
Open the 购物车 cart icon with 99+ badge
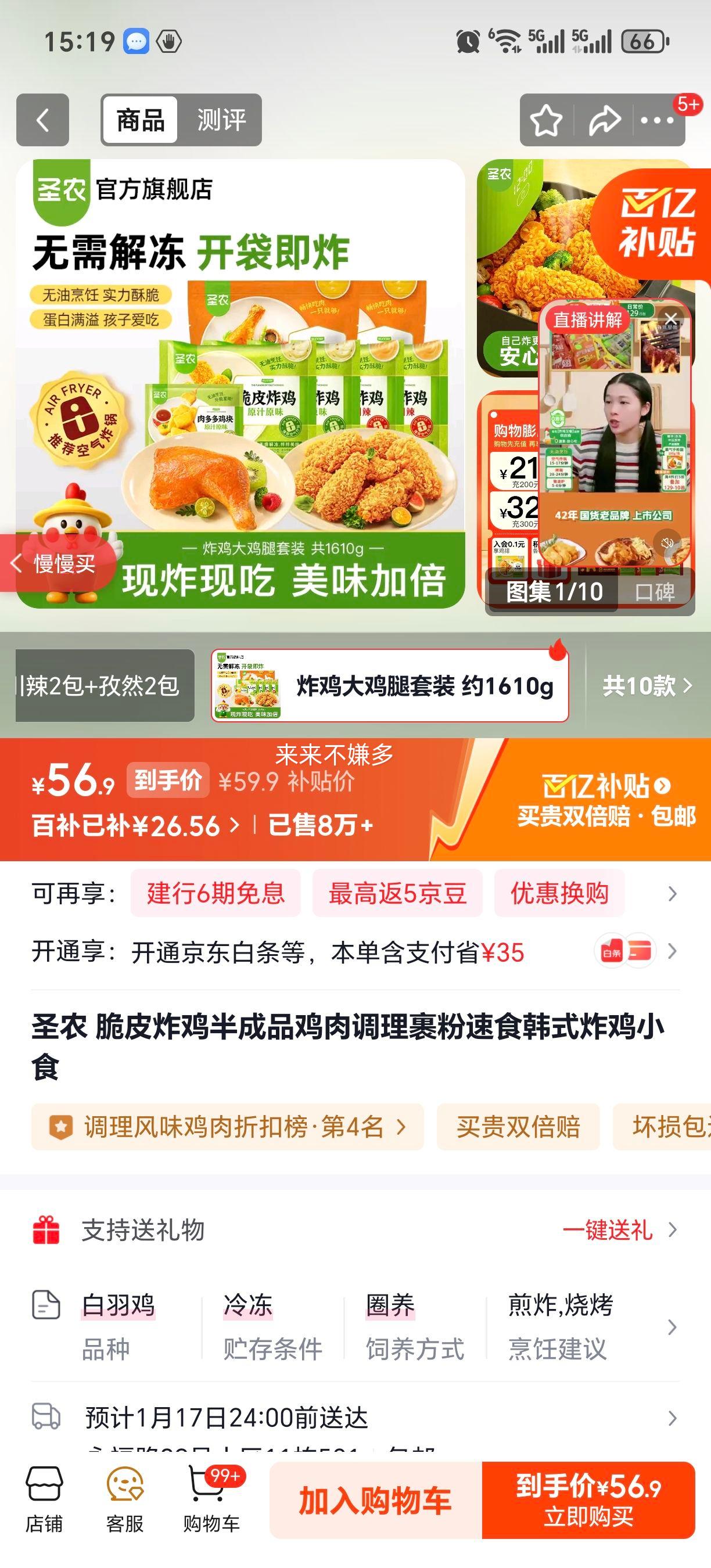point(207,1497)
